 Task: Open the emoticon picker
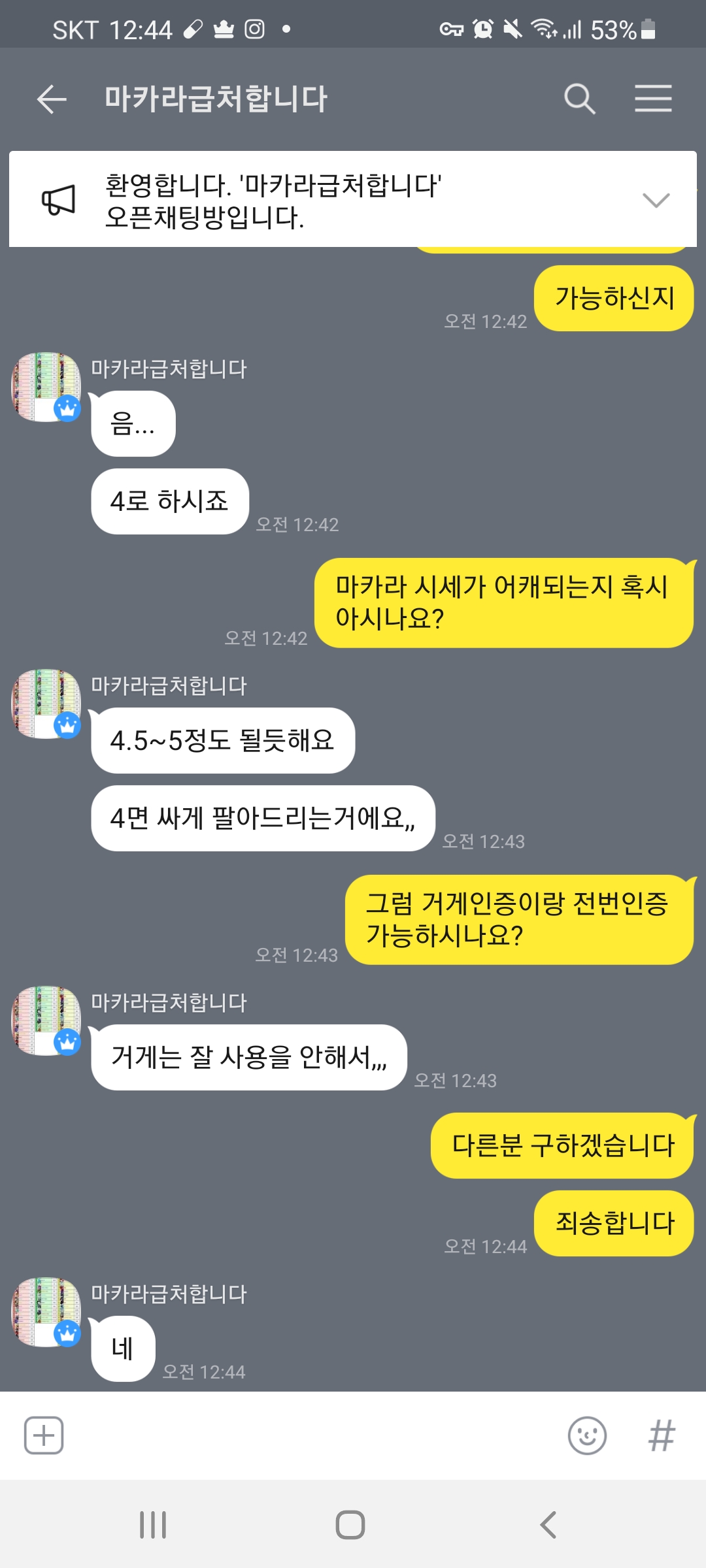pyautogui.click(x=587, y=1435)
